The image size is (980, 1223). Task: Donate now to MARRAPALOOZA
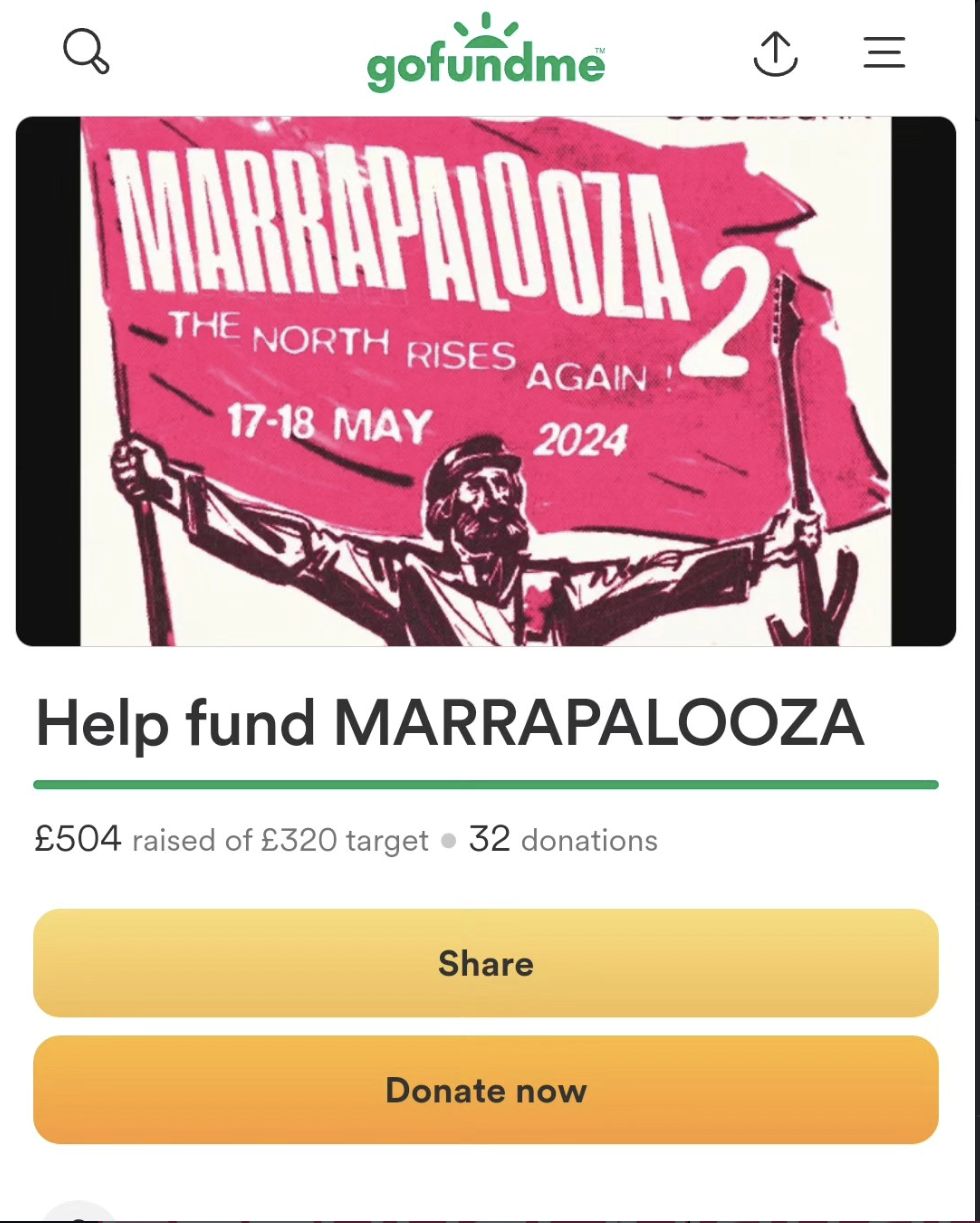point(486,1089)
